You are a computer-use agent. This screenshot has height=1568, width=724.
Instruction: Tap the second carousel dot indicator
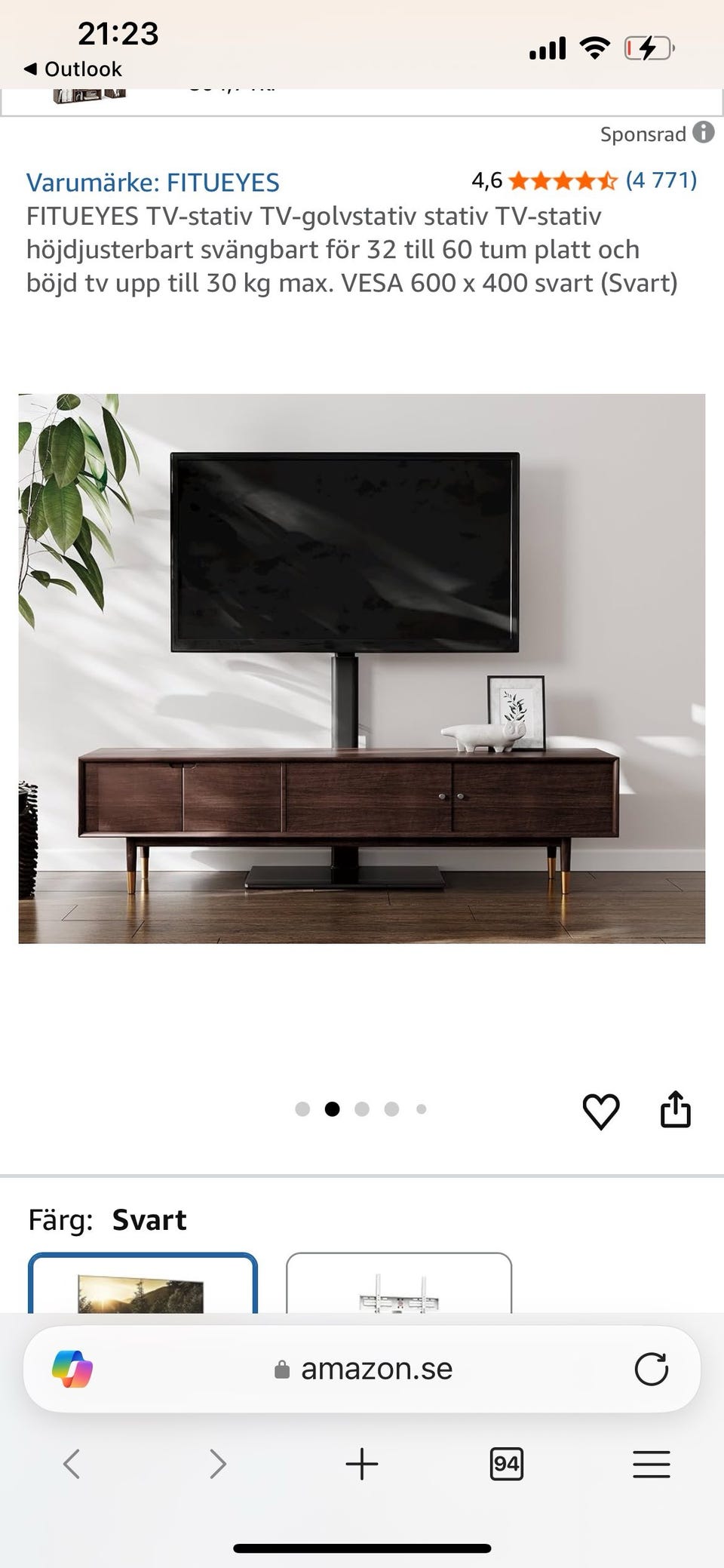pos(333,1109)
